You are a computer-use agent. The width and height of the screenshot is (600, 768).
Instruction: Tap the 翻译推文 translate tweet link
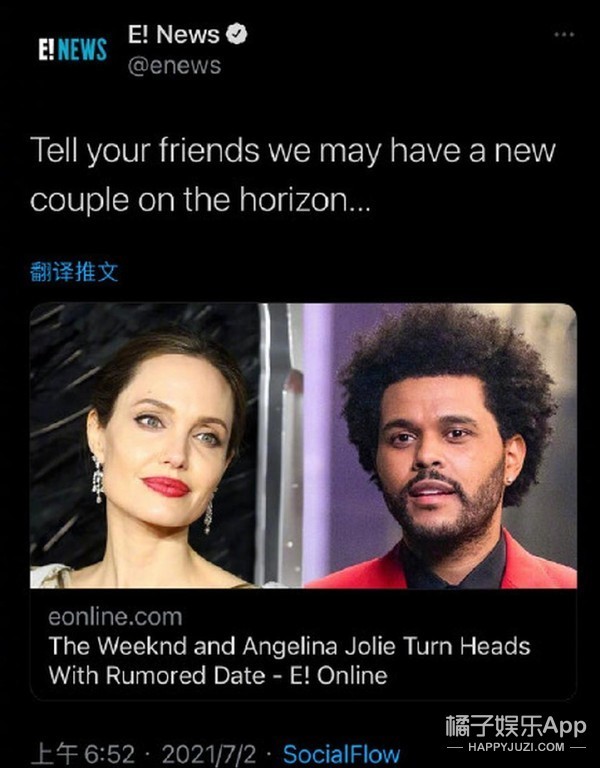75,272
